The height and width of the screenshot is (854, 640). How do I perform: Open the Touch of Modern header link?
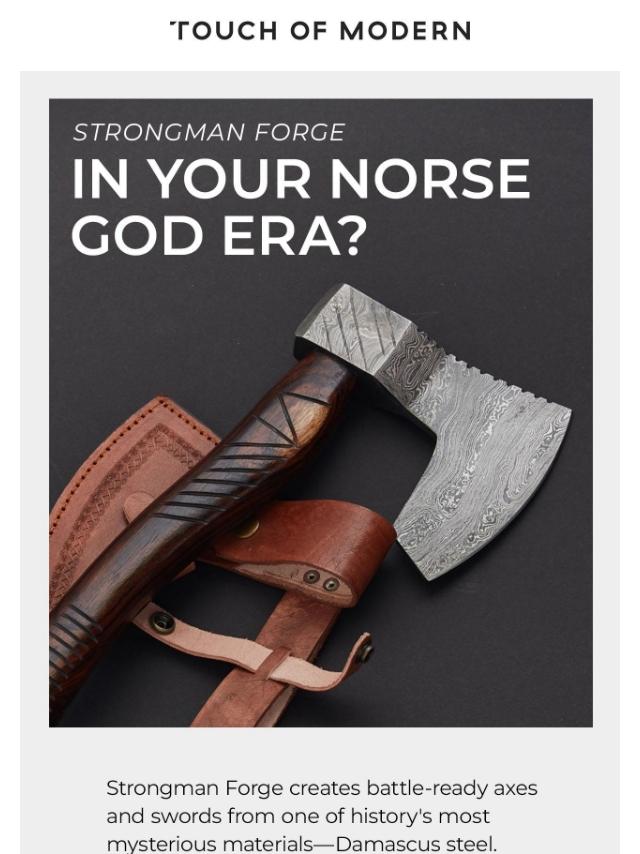point(320,31)
